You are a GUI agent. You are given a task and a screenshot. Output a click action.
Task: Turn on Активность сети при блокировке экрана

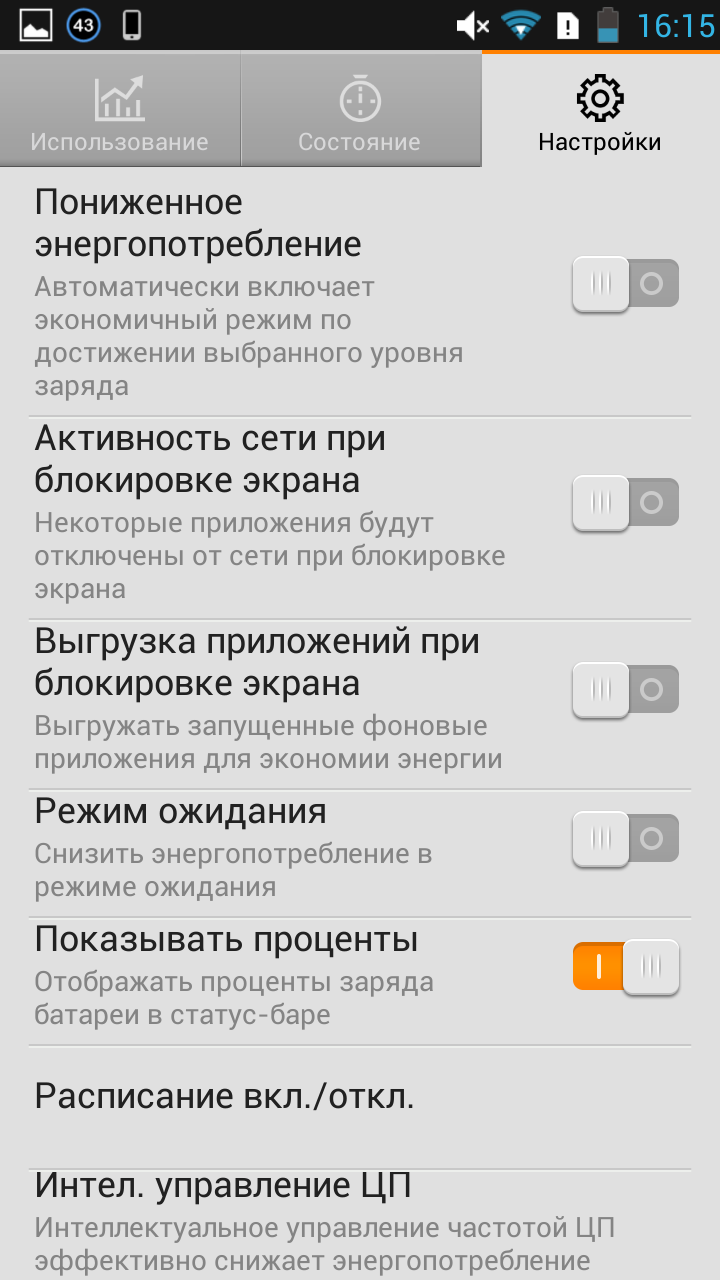pos(626,503)
